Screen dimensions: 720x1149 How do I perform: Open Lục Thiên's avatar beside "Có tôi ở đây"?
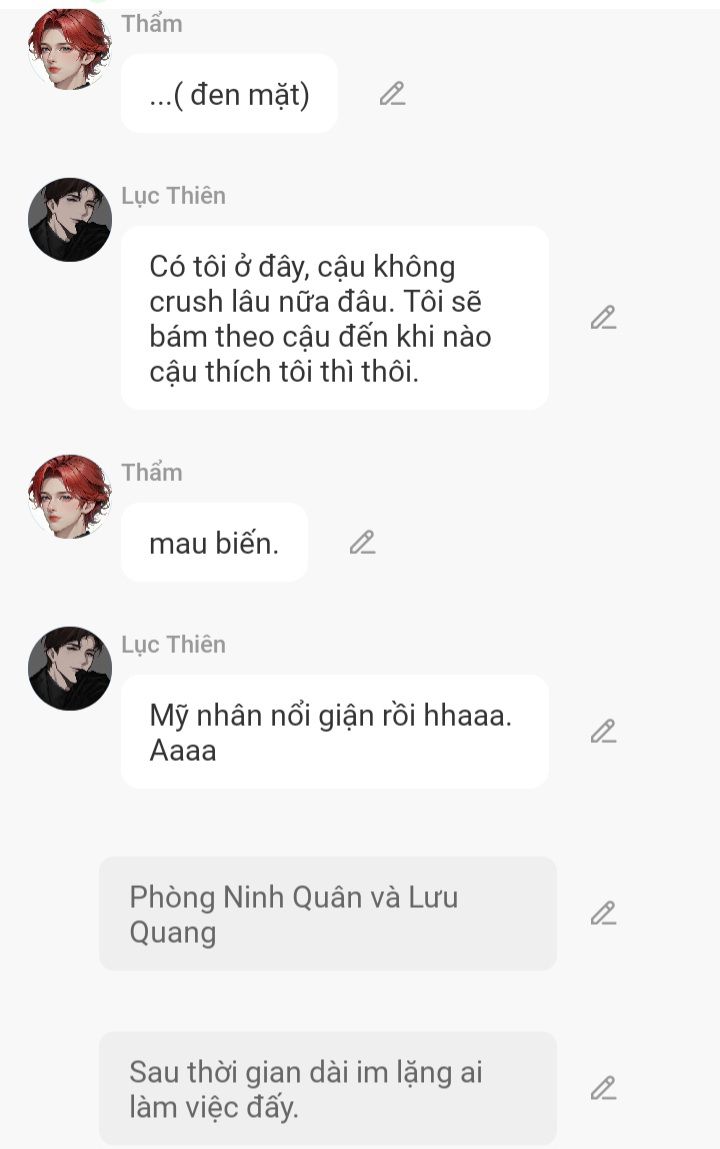[x=70, y=220]
